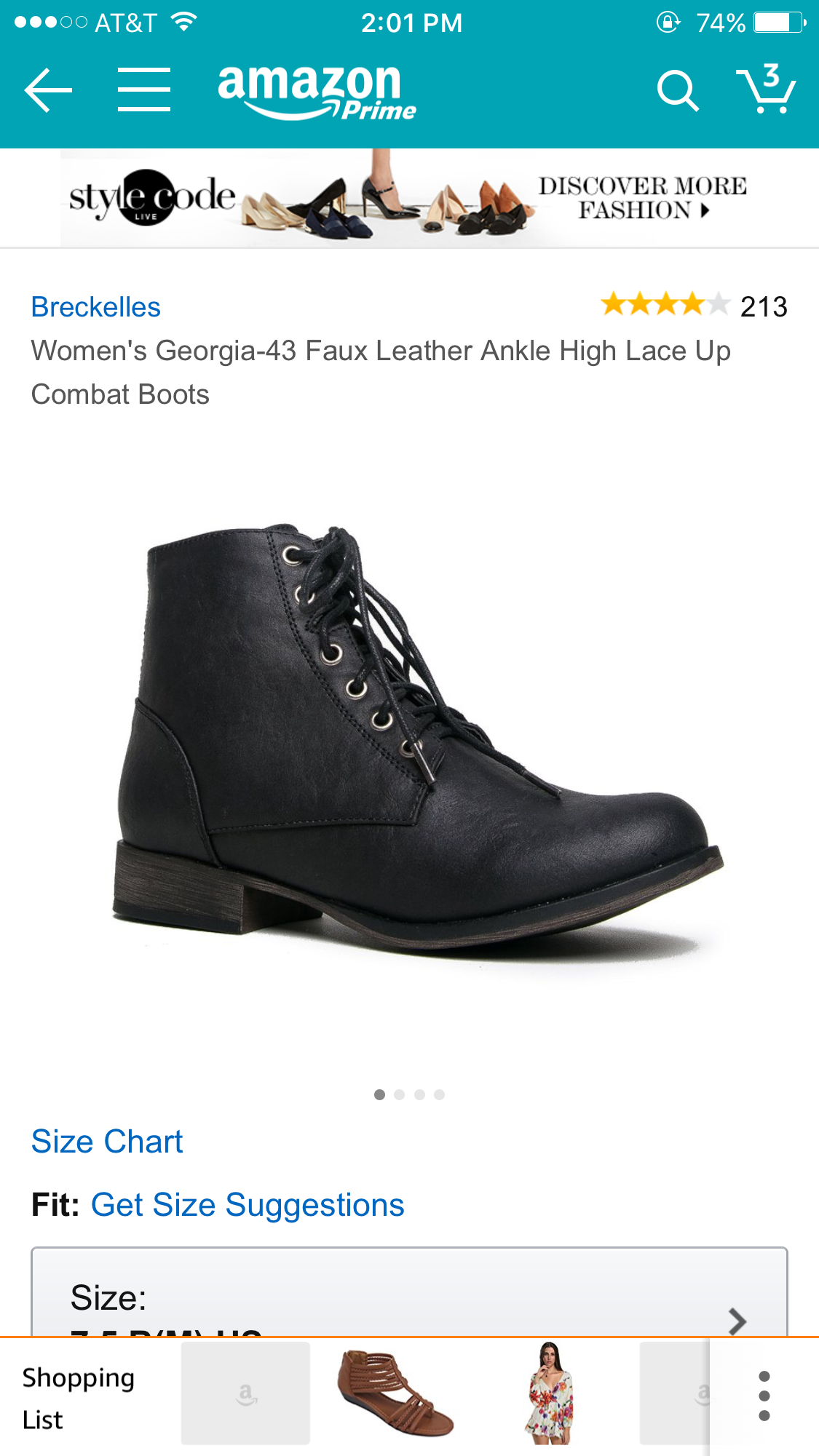Tap the image page indicator dots
Screen dimensions: 819x1456
(408, 1094)
